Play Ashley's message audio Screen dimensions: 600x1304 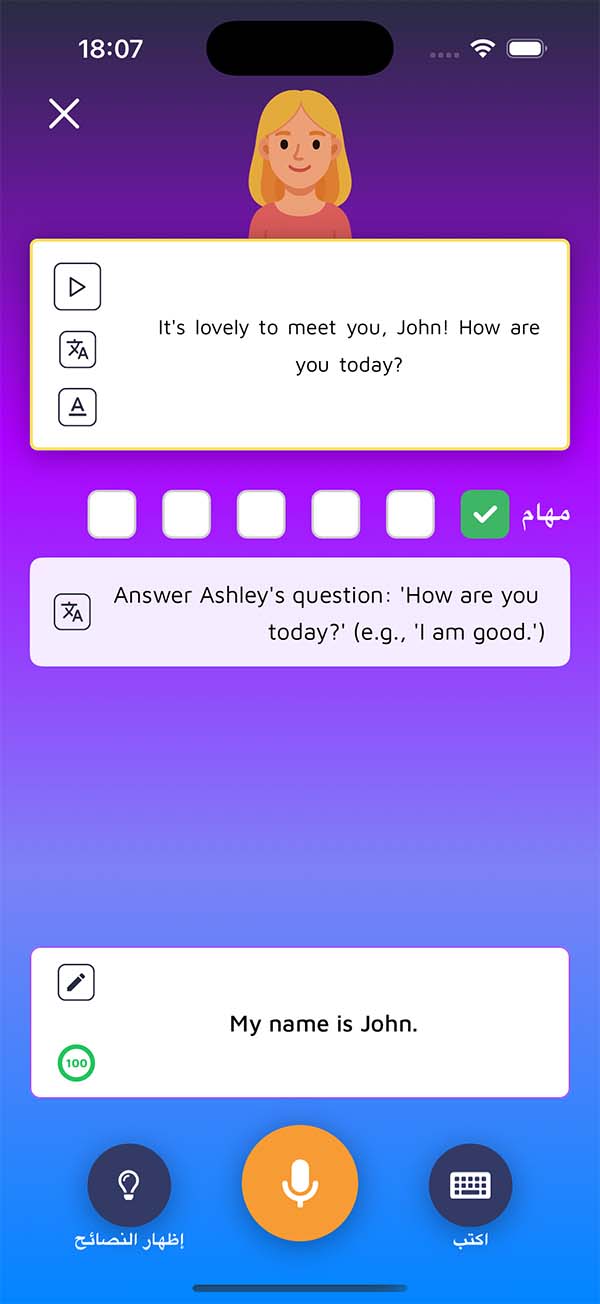click(77, 287)
